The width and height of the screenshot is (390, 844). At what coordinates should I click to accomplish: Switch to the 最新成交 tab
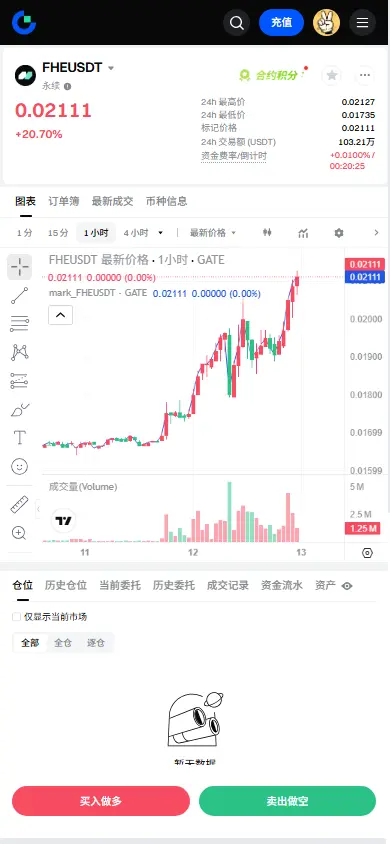[x=112, y=201]
